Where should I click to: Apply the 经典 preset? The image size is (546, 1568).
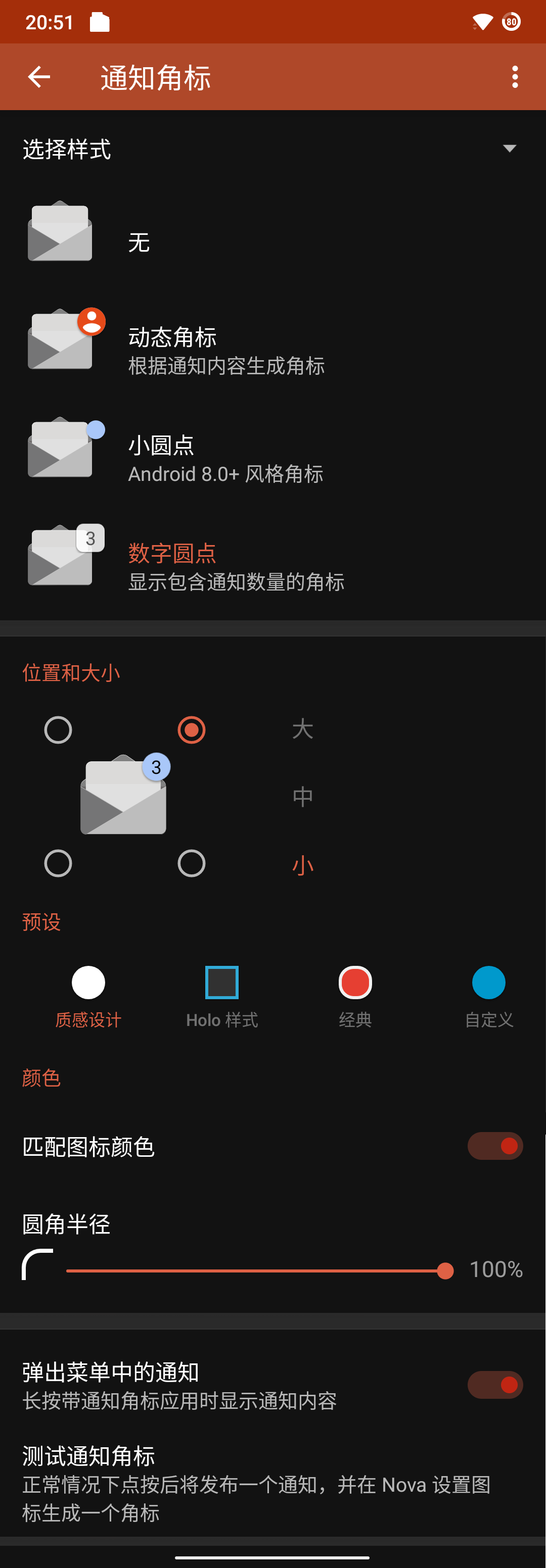355,996
